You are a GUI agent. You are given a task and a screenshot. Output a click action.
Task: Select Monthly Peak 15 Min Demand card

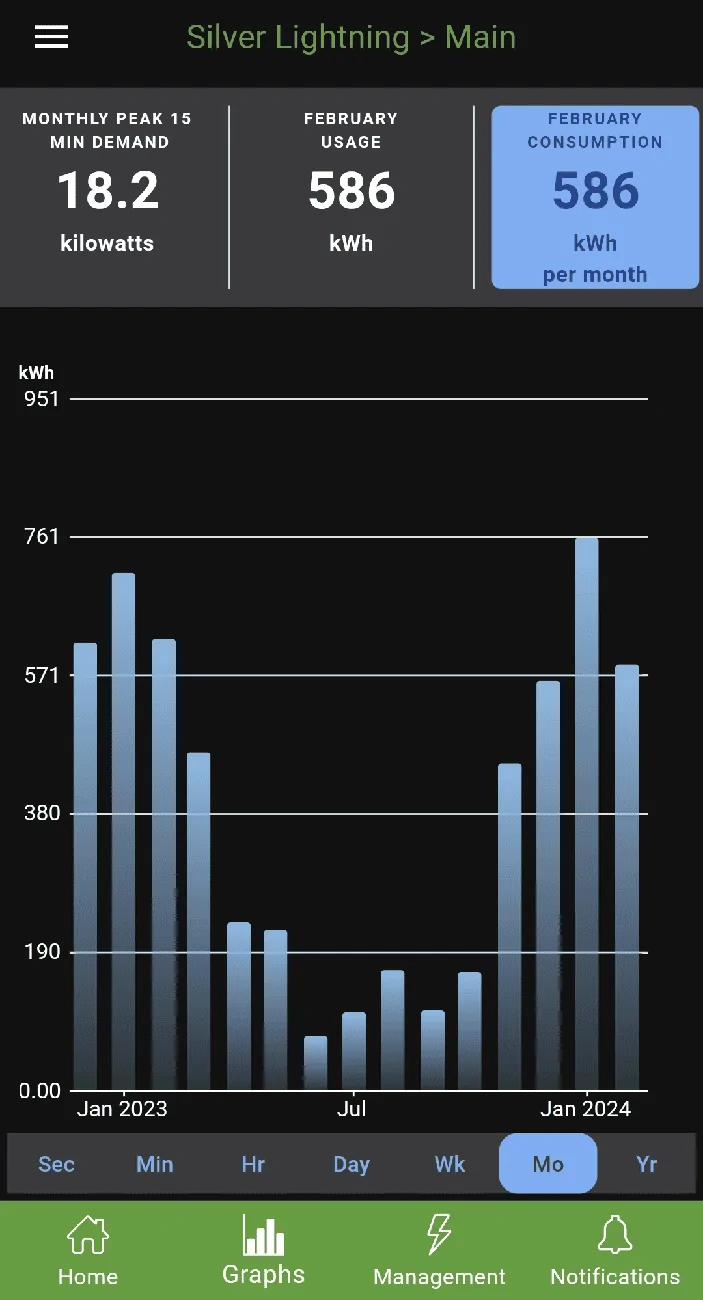point(108,197)
